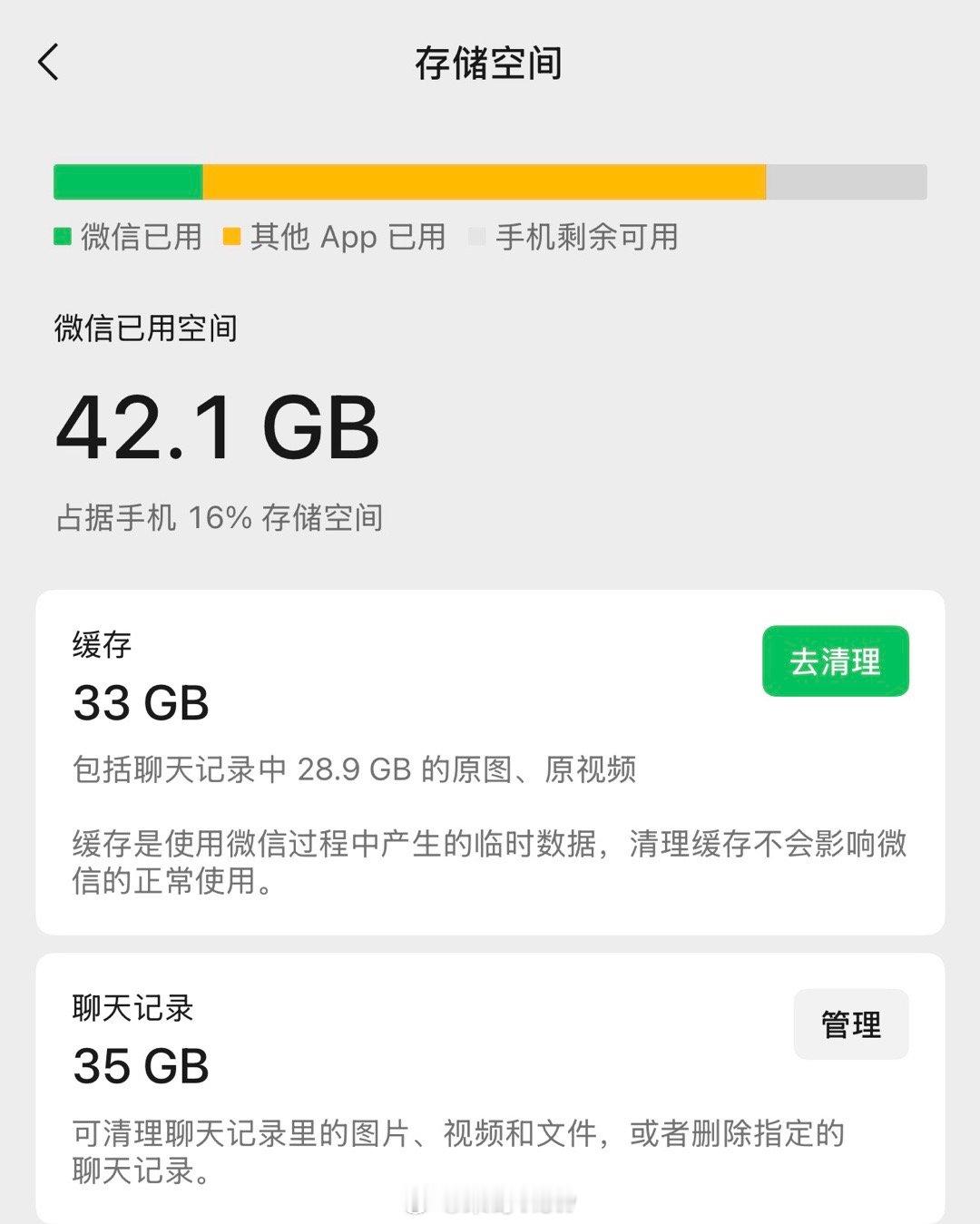
Task: Click the gray 手机剩余可用 legend square
Action: 475,237
